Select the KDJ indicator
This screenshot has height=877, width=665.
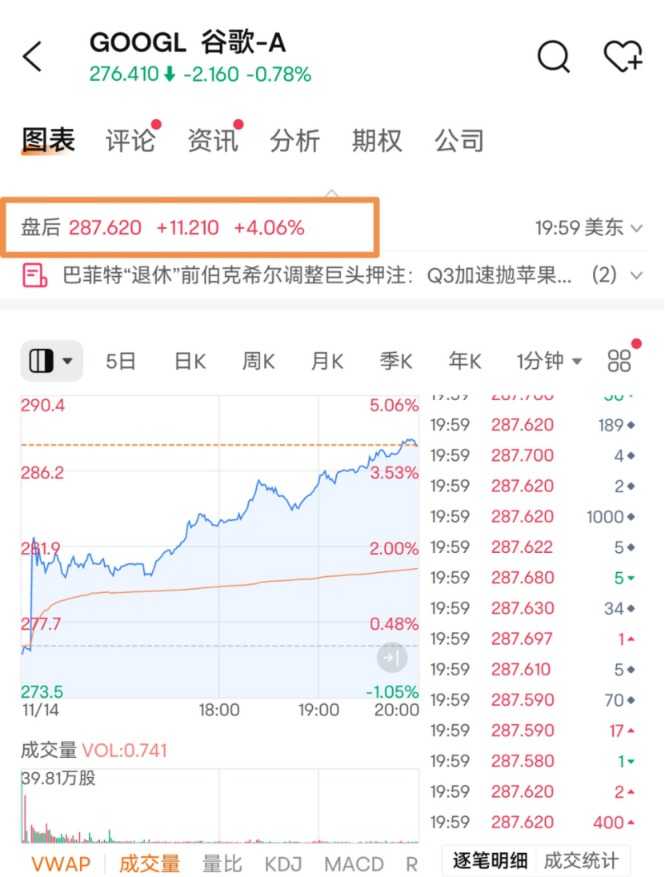click(283, 863)
